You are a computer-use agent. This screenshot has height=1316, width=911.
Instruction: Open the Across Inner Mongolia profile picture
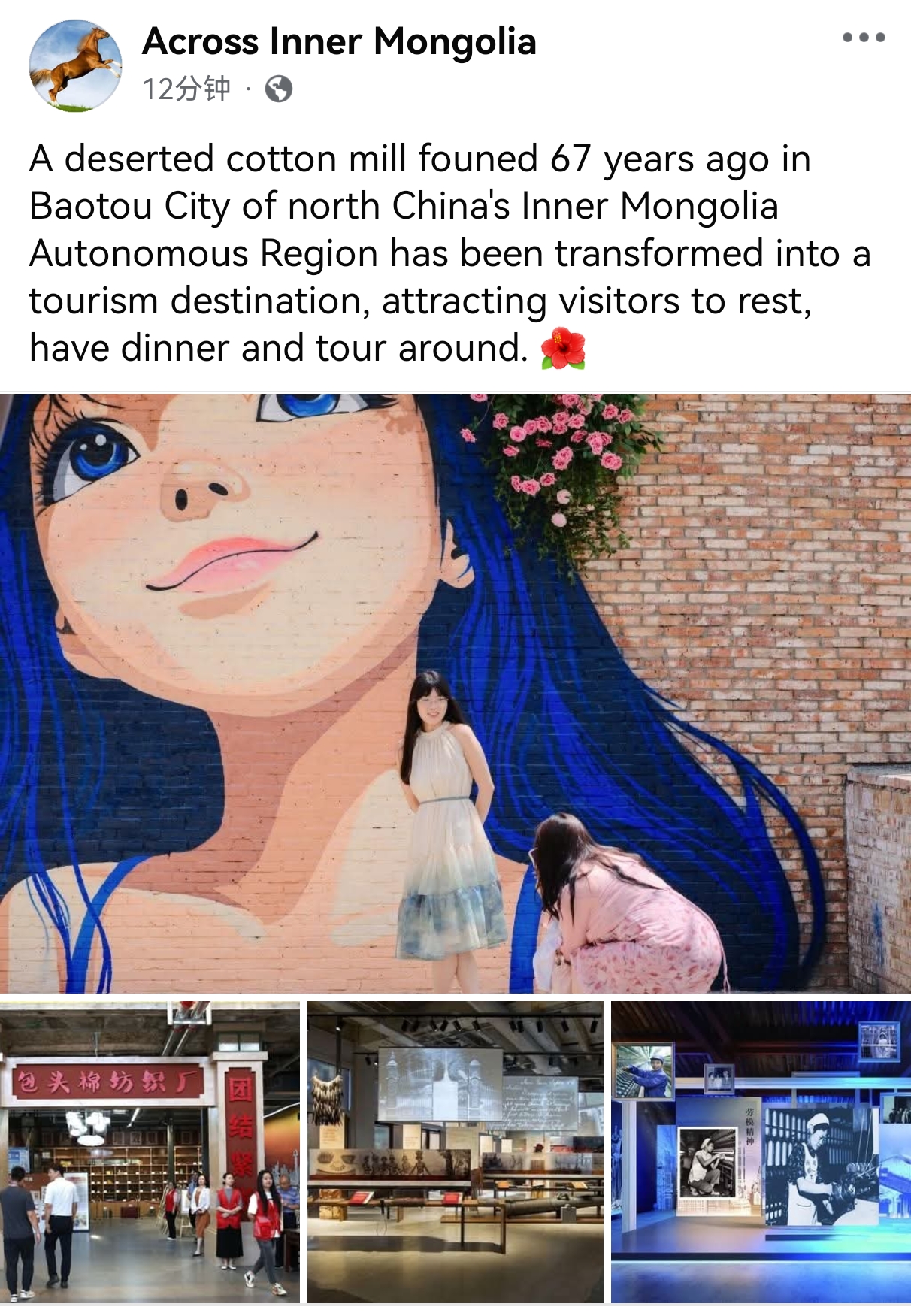click(x=75, y=66)
